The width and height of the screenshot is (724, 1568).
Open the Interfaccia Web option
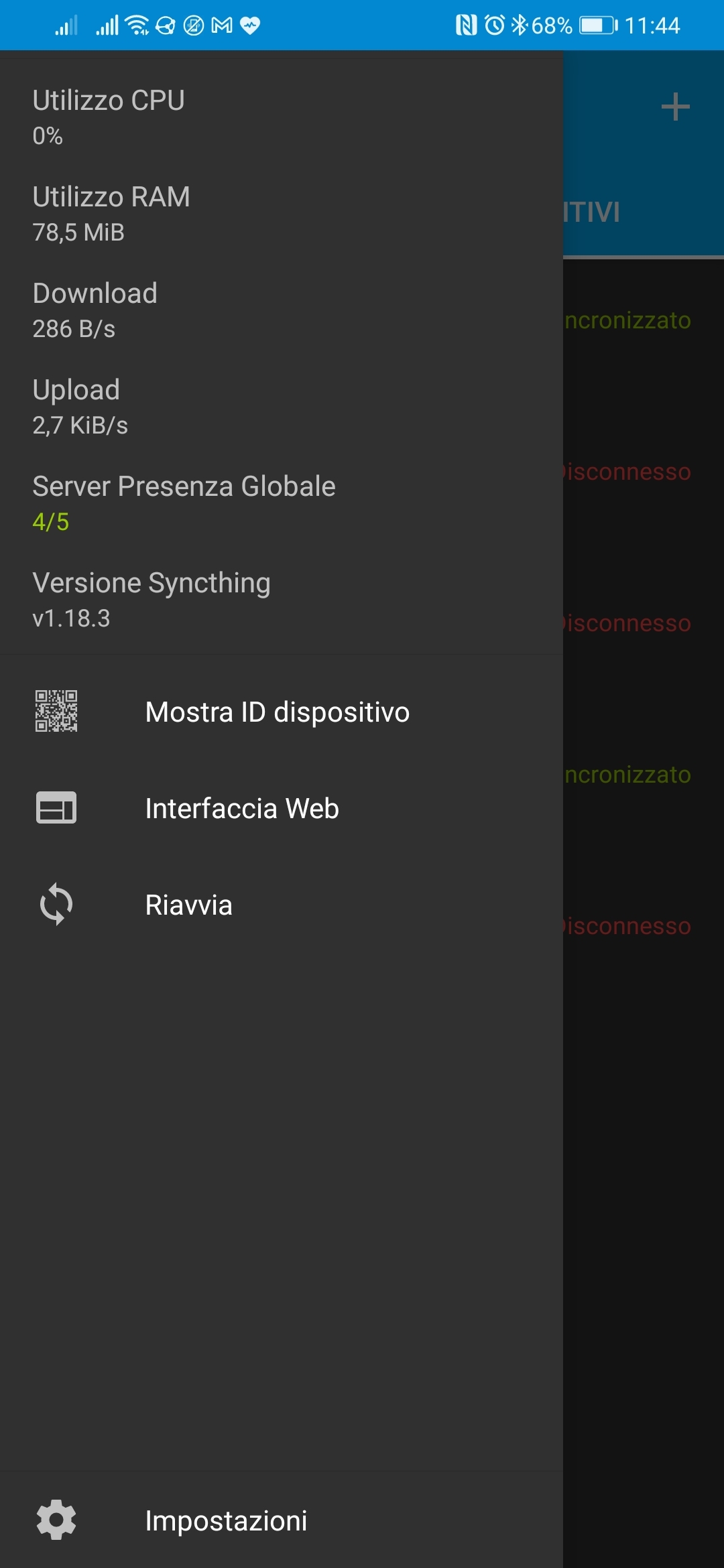click(282, 808)
